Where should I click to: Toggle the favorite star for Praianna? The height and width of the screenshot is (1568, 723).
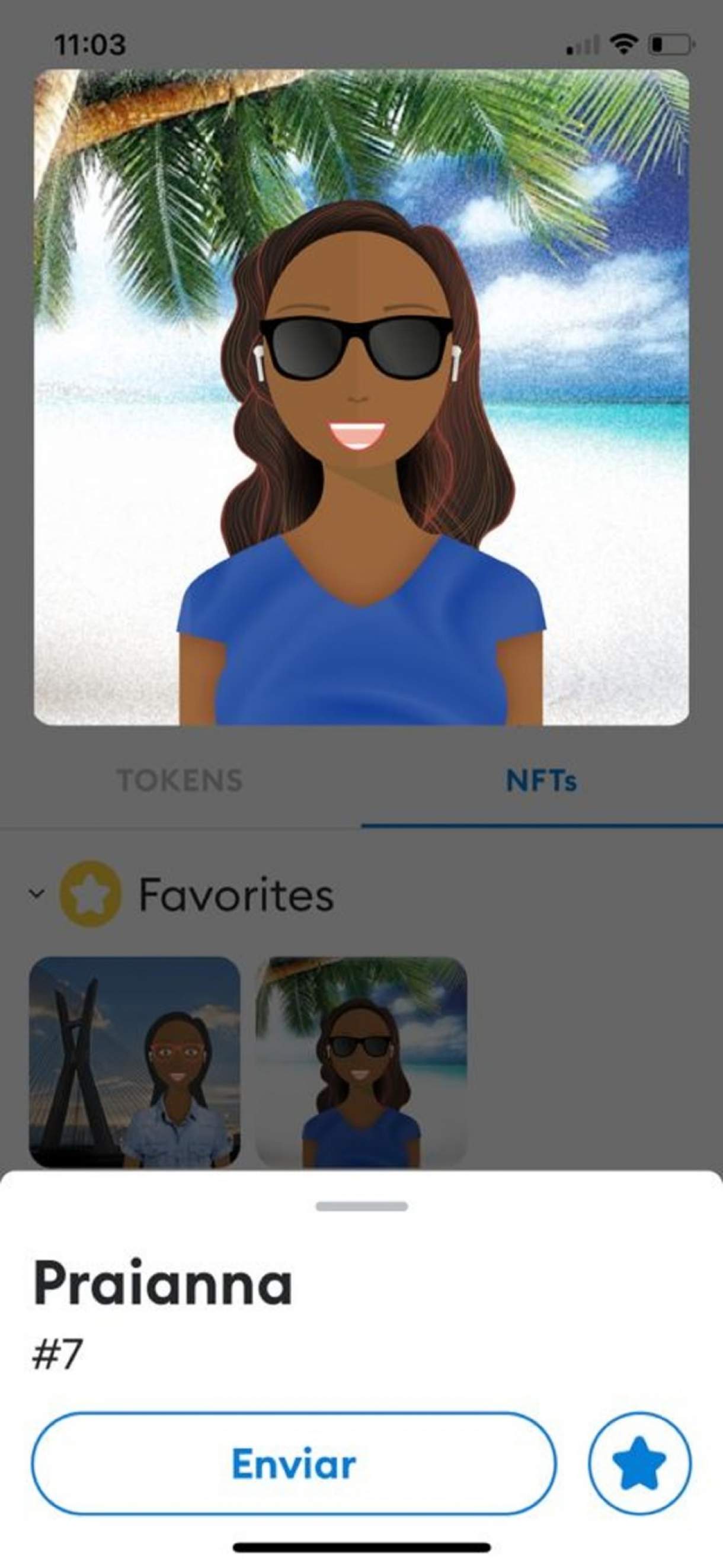pos(639,1464)
